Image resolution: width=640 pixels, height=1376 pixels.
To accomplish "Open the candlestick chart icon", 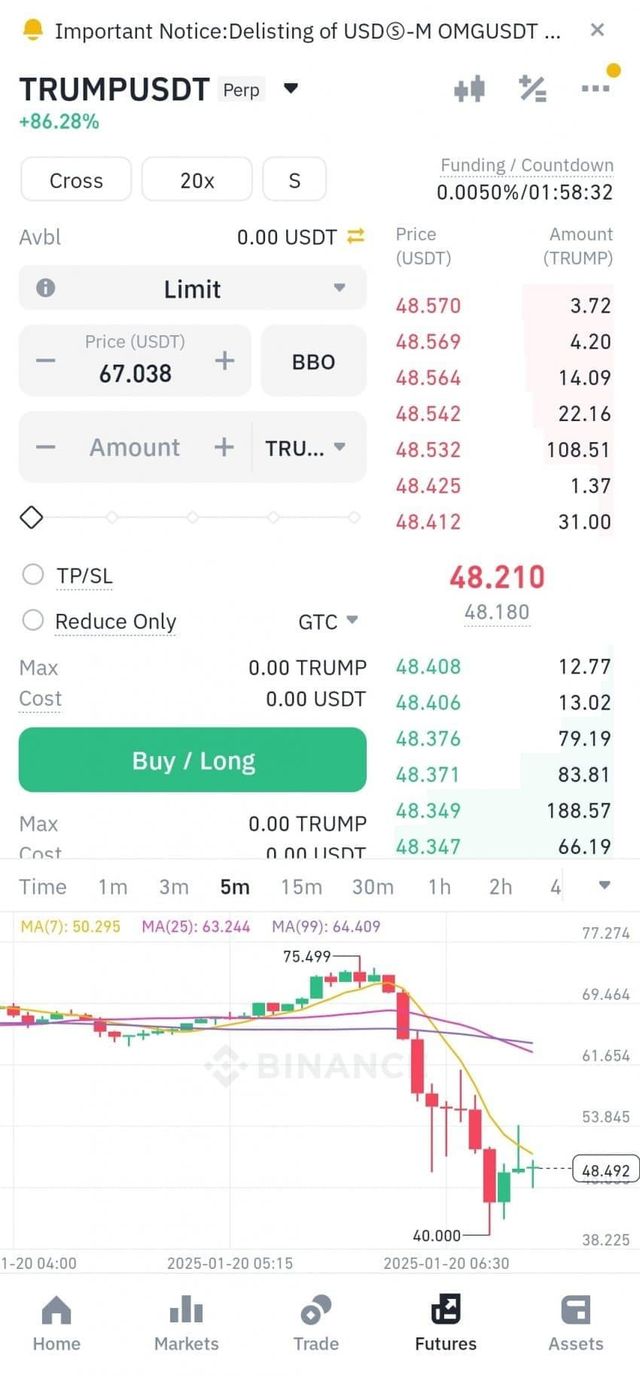I will [469, 89].
